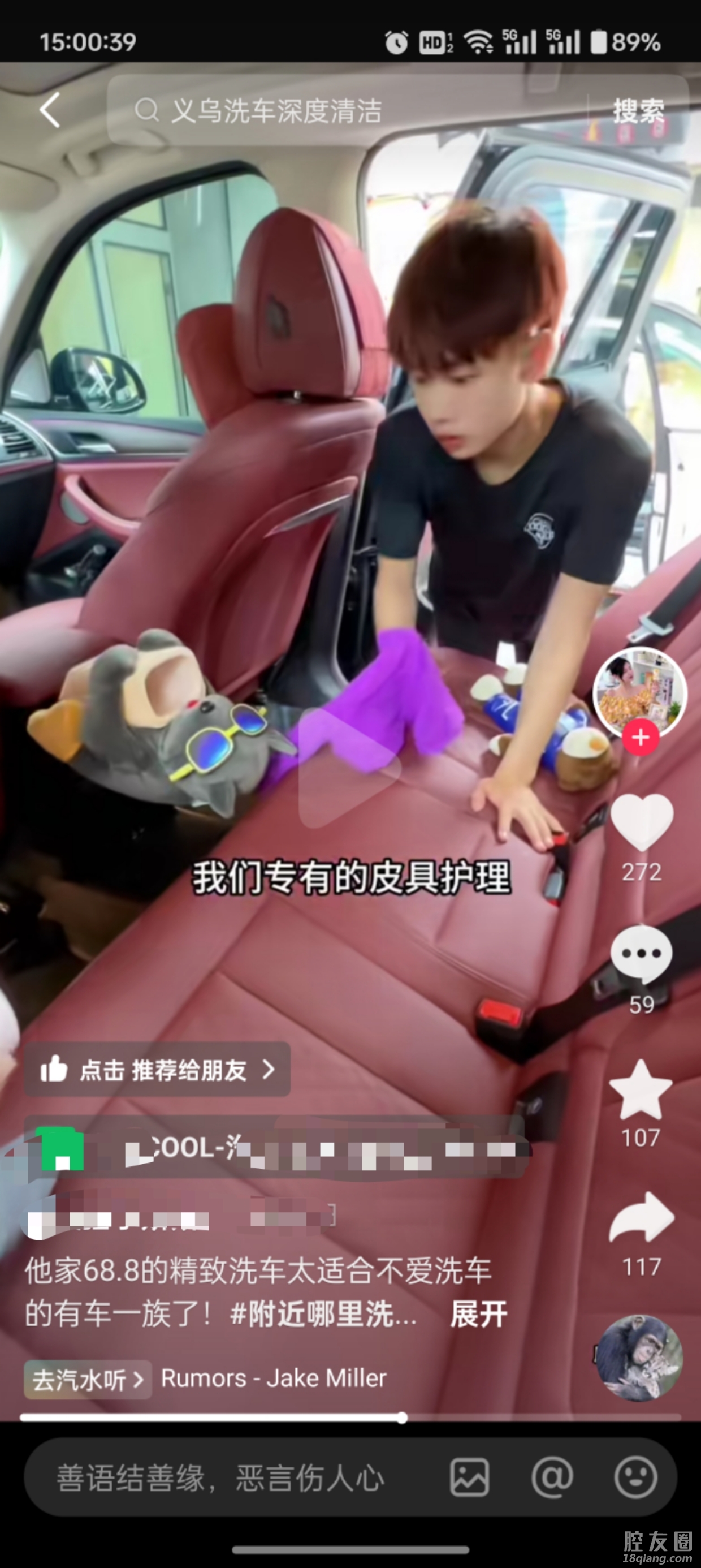Open the emoji picker
This screenshot has width=701, height=1568.
(x=635, y=1477)
